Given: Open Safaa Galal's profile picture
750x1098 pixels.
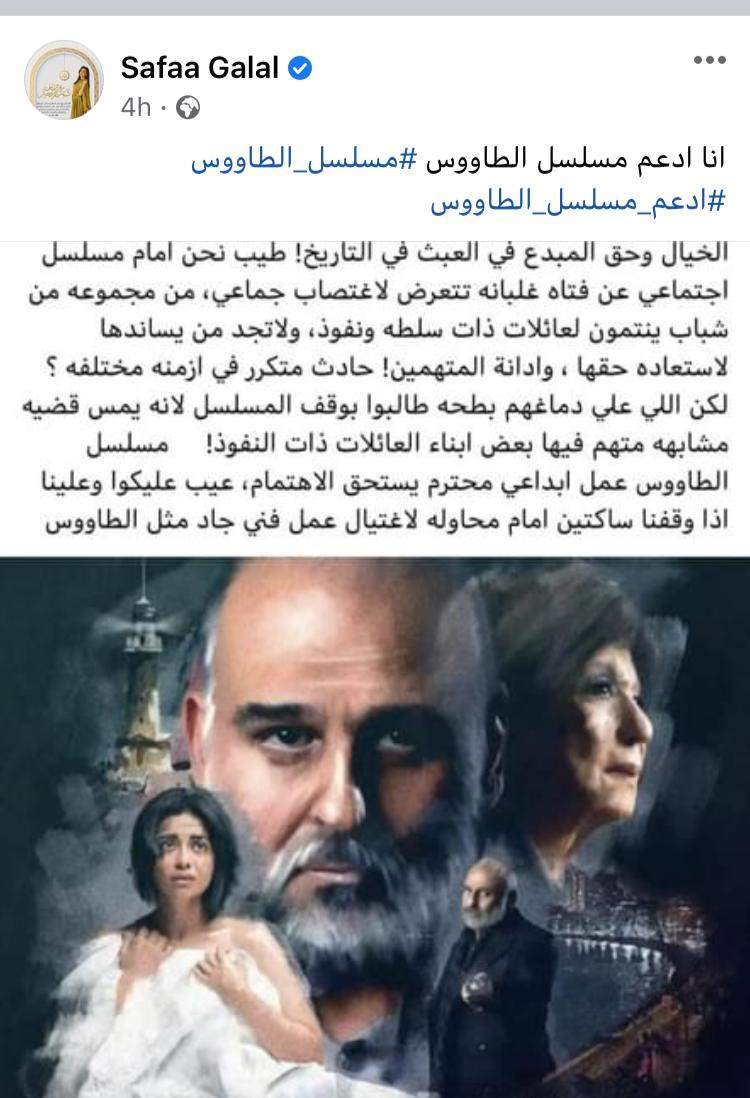Looking at the screenshot, I should pos(63,80).
